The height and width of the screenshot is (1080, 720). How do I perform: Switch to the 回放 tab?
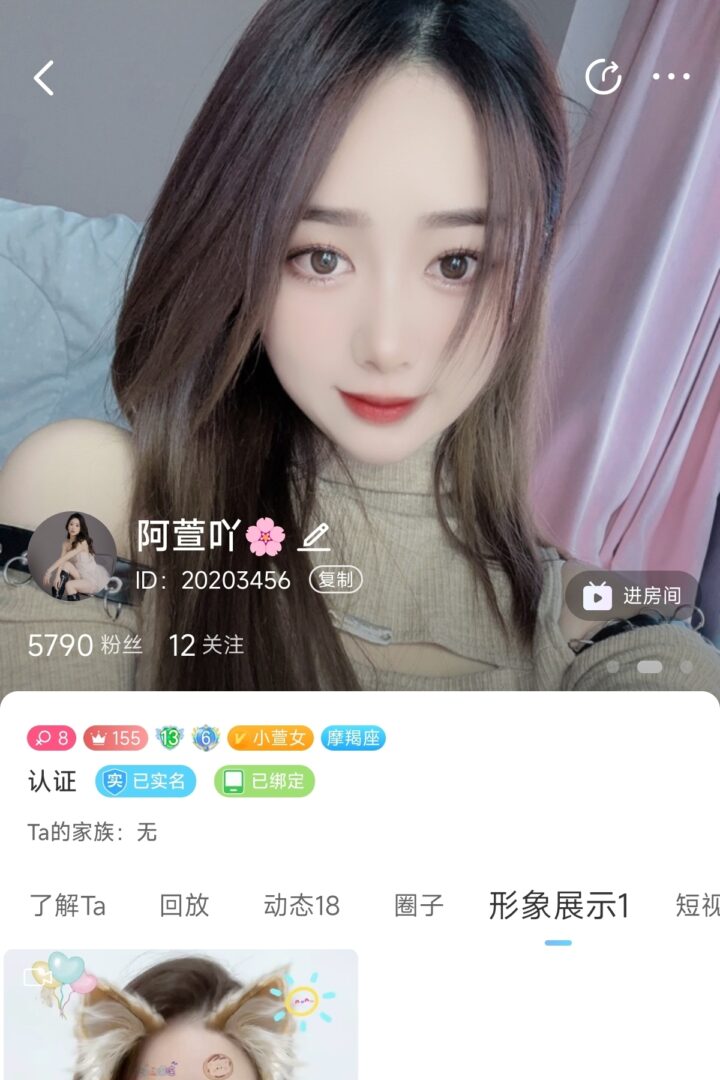(x=184, y=906)
